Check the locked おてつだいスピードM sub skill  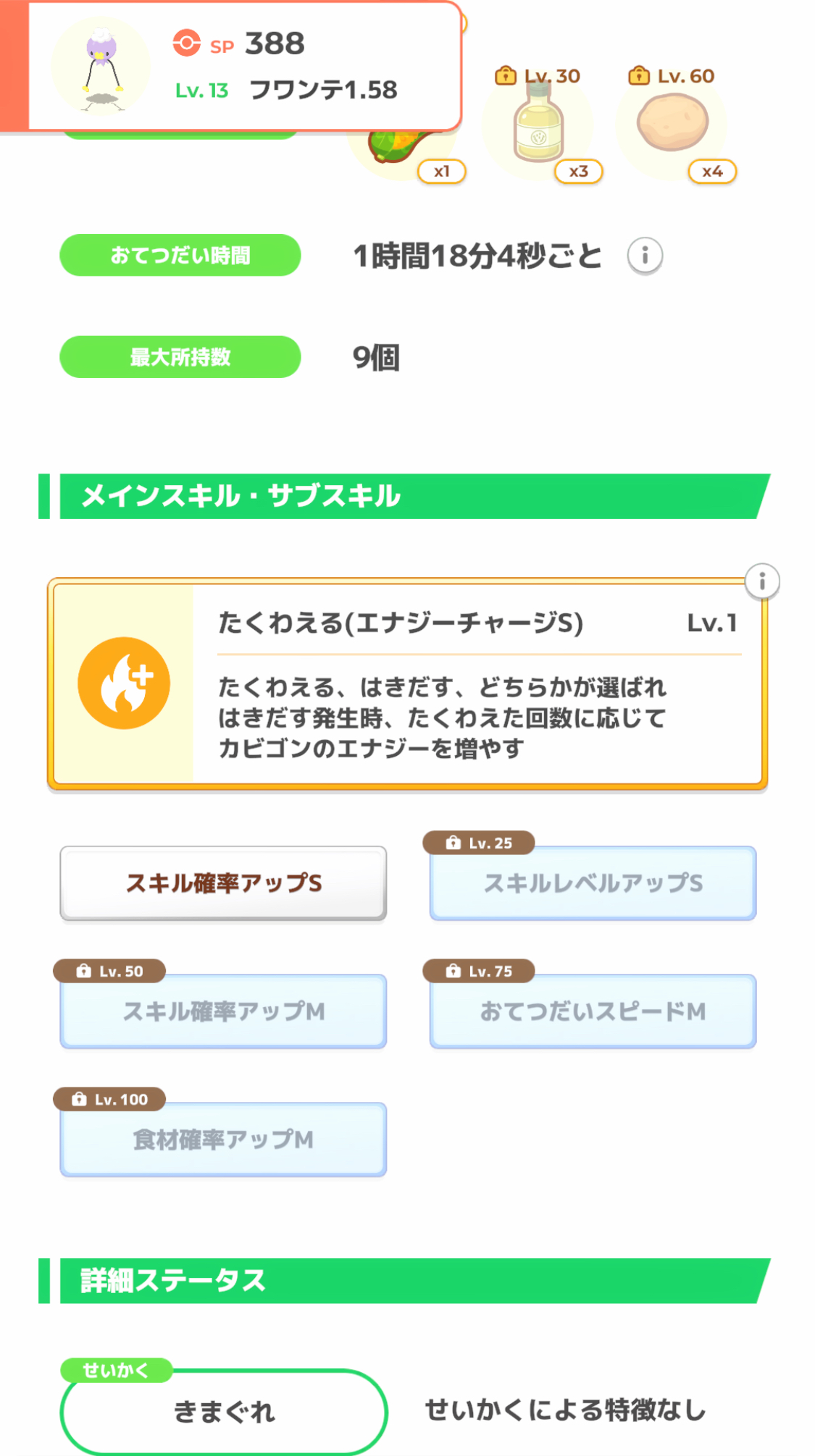[593, 1011]
